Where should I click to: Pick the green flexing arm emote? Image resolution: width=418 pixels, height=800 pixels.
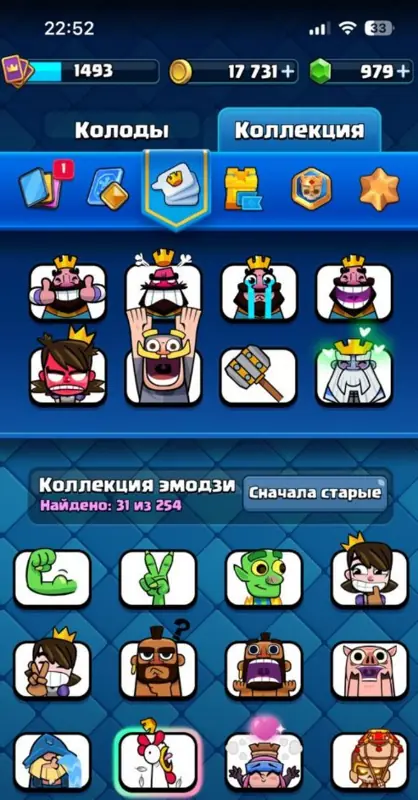[53, 578]
